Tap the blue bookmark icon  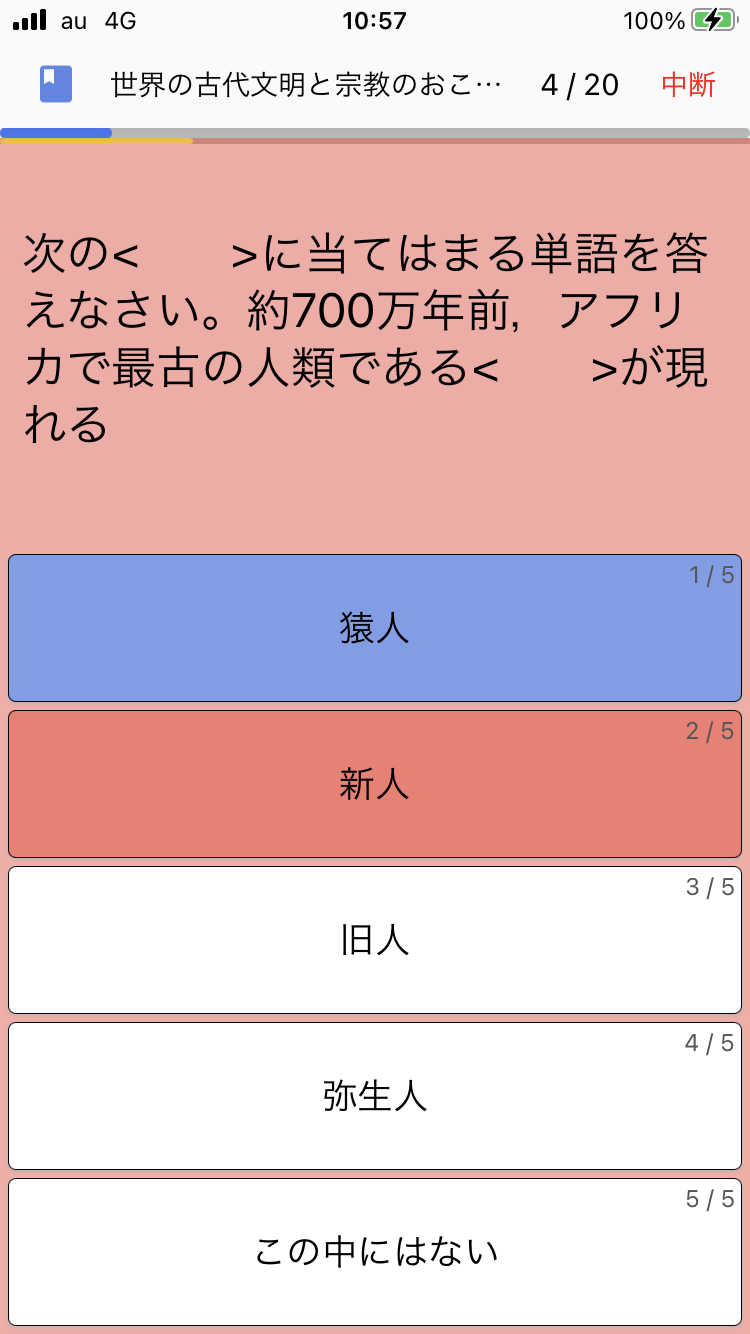tap(56, 84)
